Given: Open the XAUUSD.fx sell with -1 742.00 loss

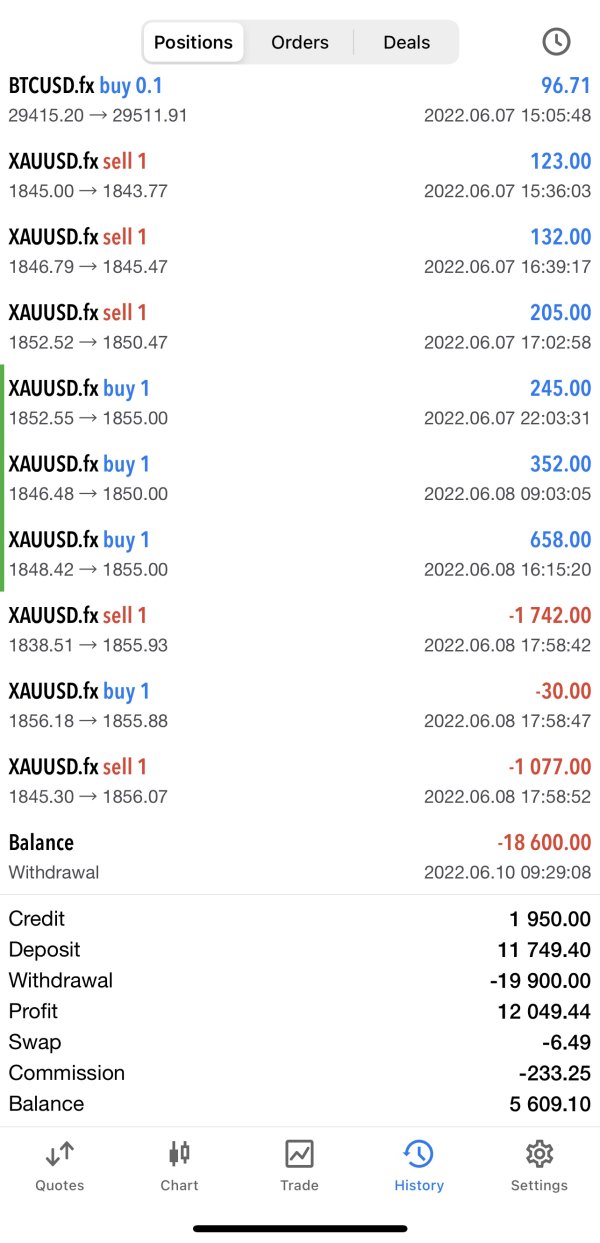Looking at the screenshot, I should pyautogui.click(x=300, y=630).
